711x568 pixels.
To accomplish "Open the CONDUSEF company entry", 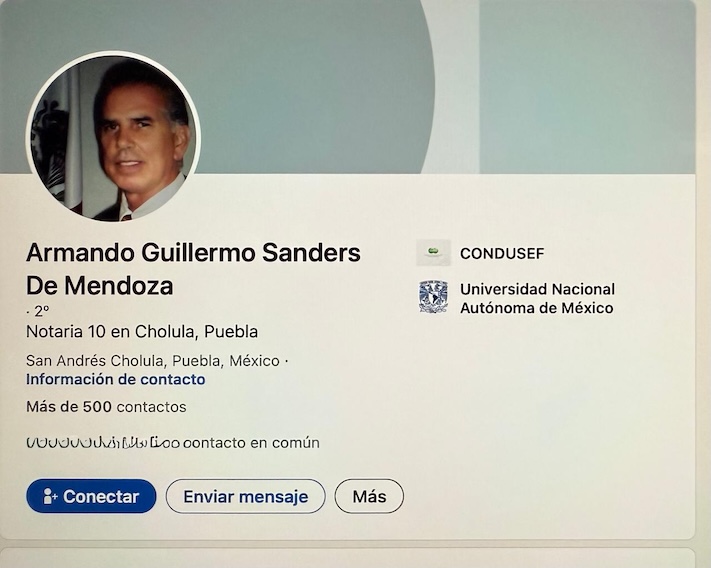I will [x=501, y=254].
